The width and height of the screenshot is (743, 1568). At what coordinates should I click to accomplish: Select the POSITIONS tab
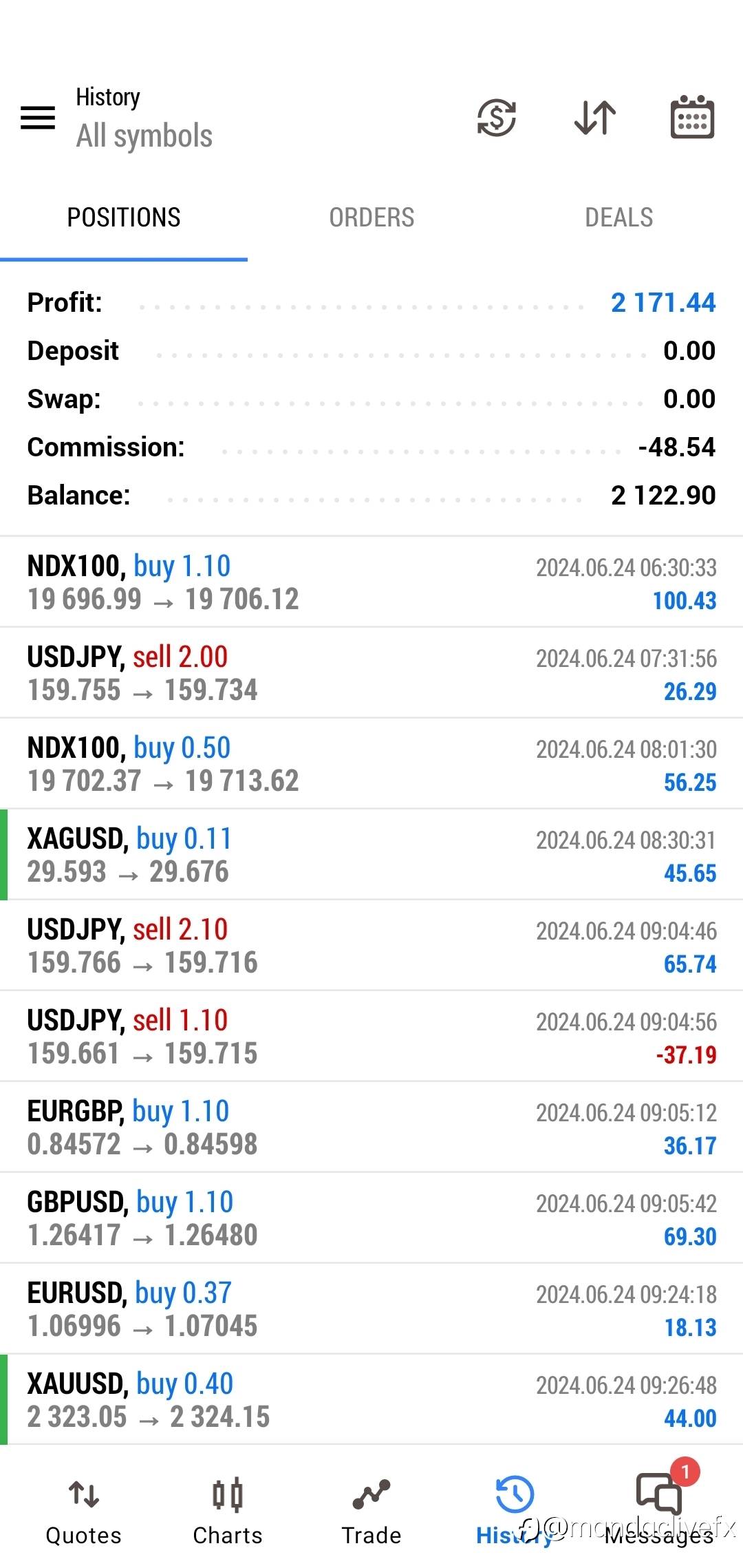click(124, 218)
